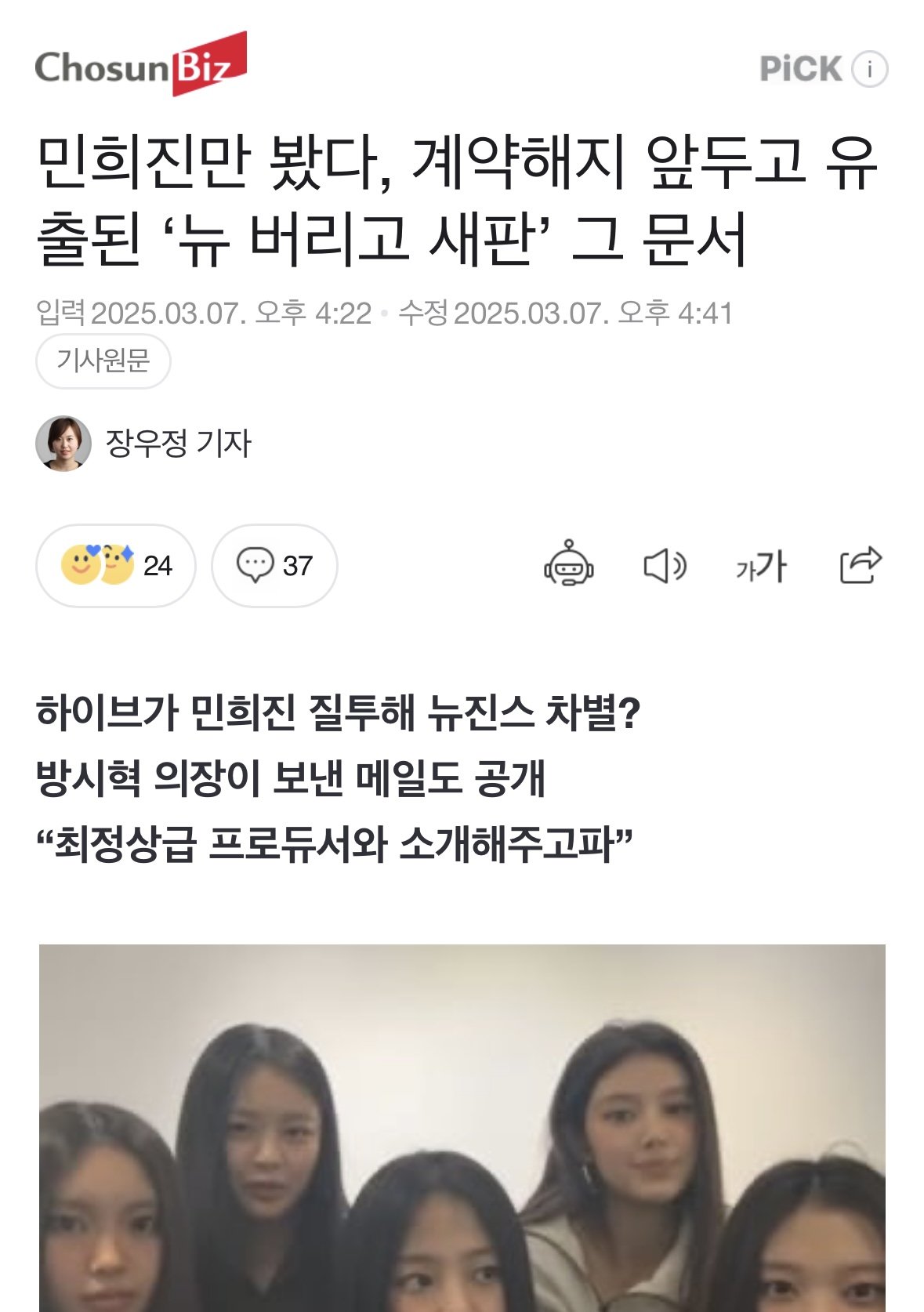924x1312 pixels.
Task: Tap the emoji reactions button with 24
Action: pyautogui.click(x=115, y=565)
